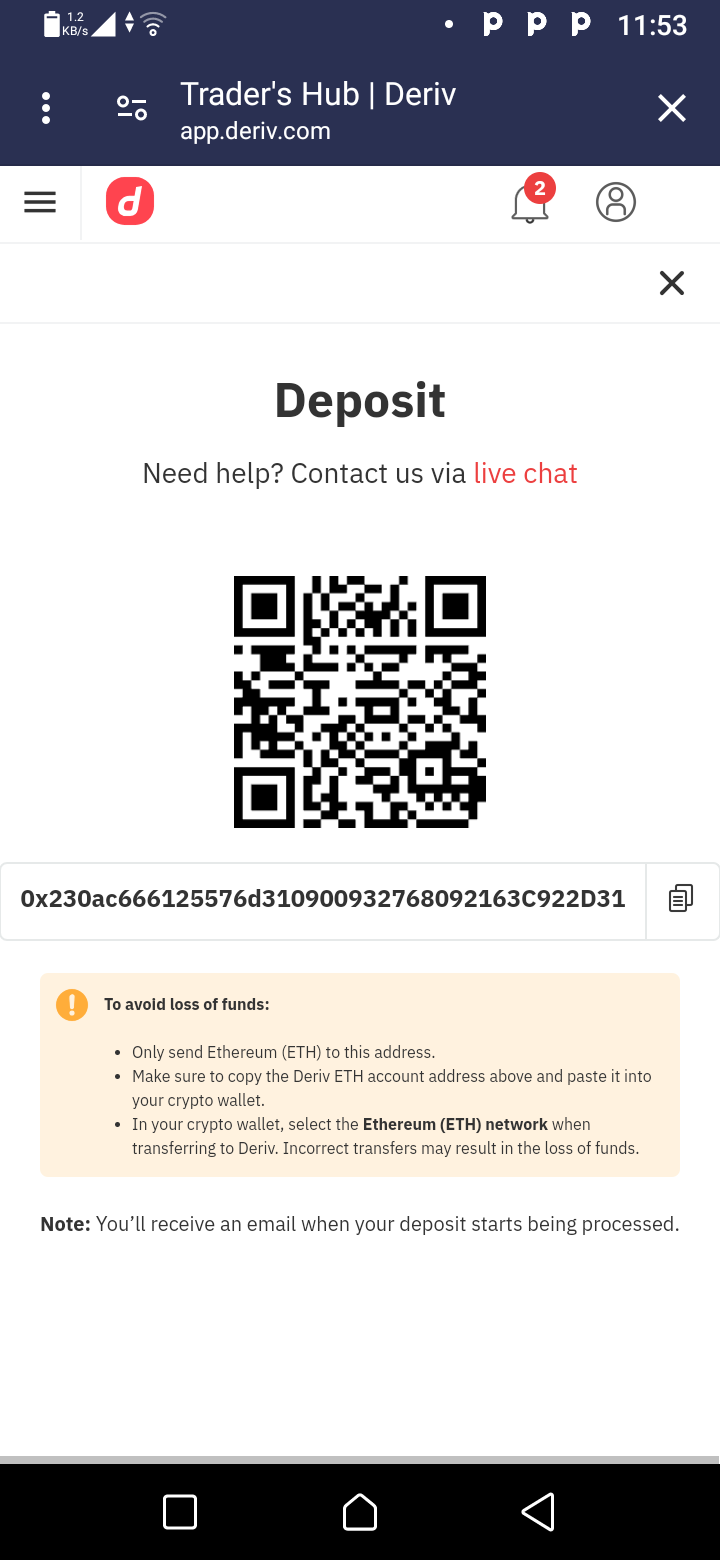Viewport: 720px width, 1560px height.
Task: Open account profile icon
Action: 616,202
